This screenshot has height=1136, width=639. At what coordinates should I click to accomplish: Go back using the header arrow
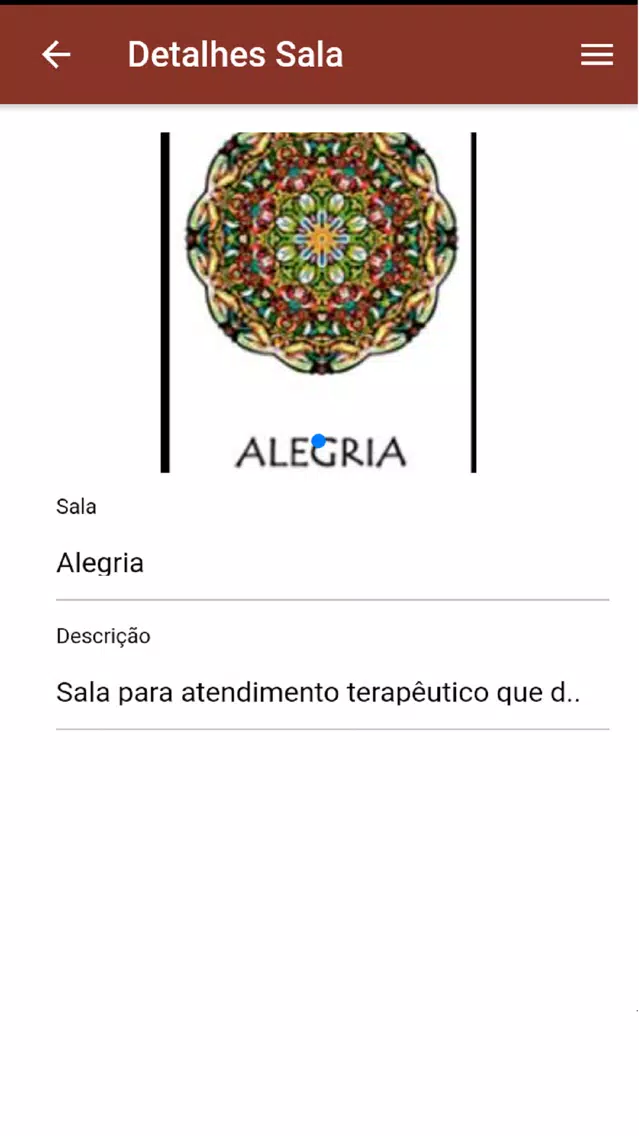tap(56, 54)
